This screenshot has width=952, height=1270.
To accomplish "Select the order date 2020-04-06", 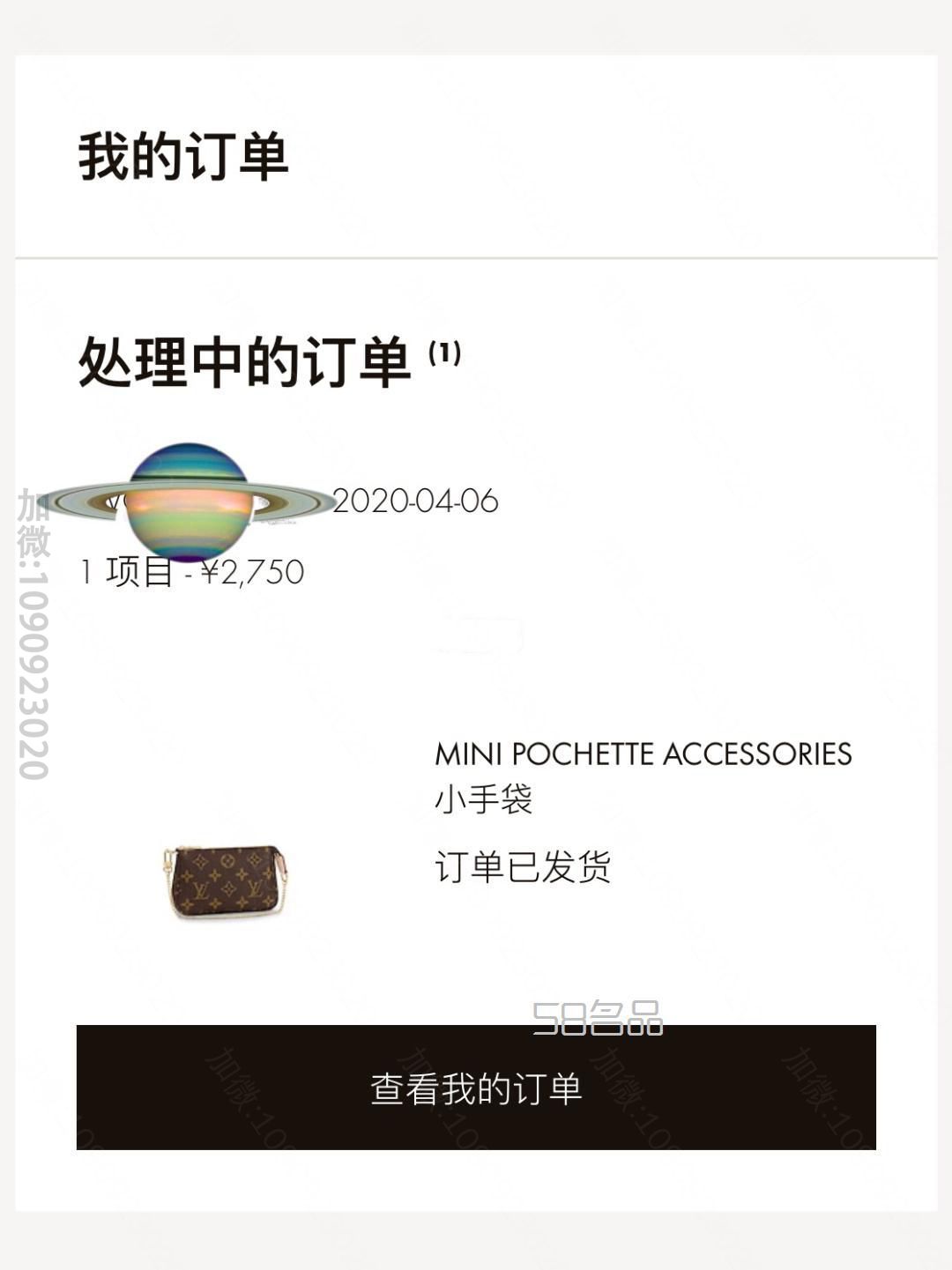I will click(416, 501).
